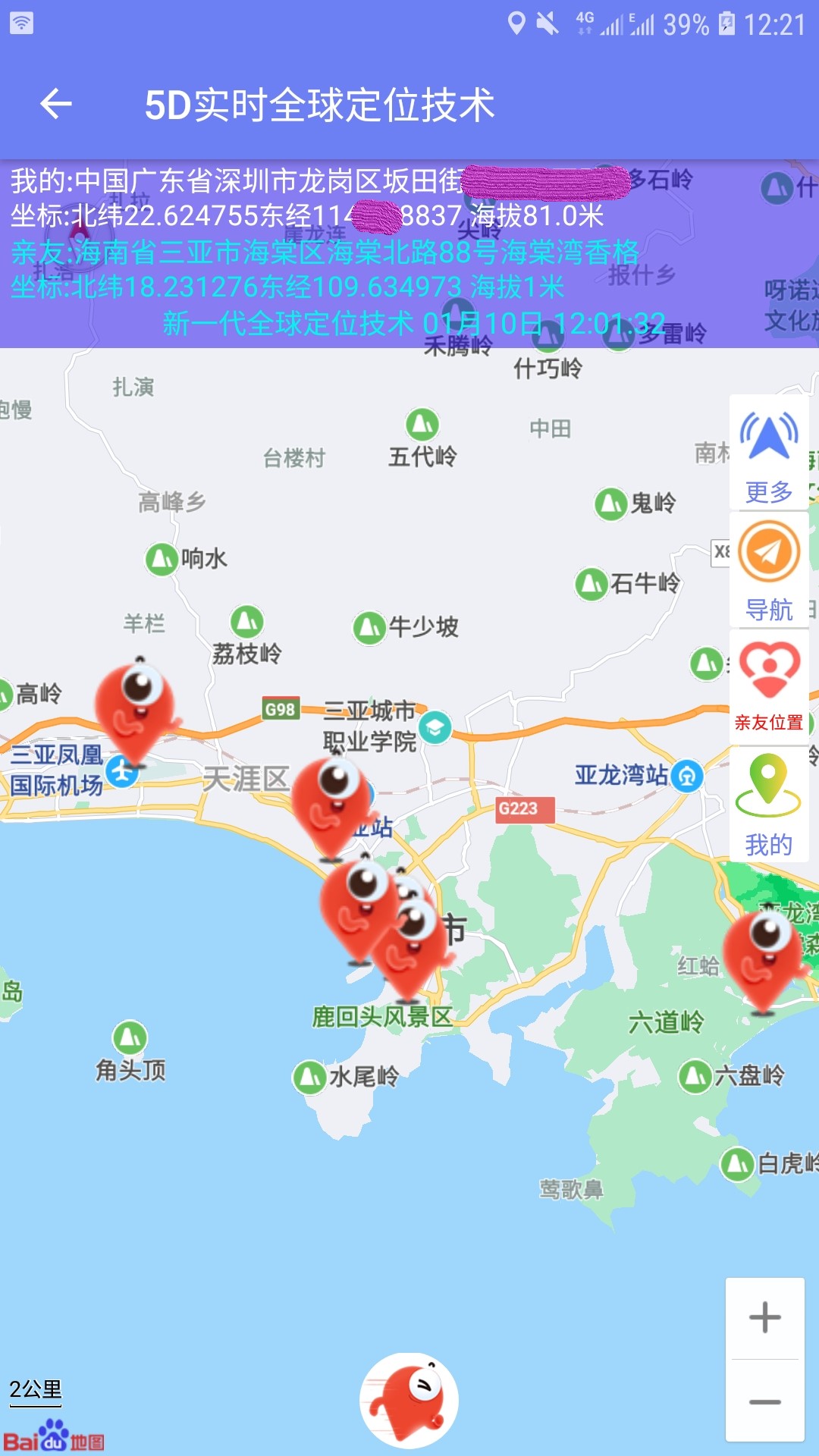Open the 更多 (more) menu
The height and width of the screenshot is (1456, 819).
click(768, 453)
